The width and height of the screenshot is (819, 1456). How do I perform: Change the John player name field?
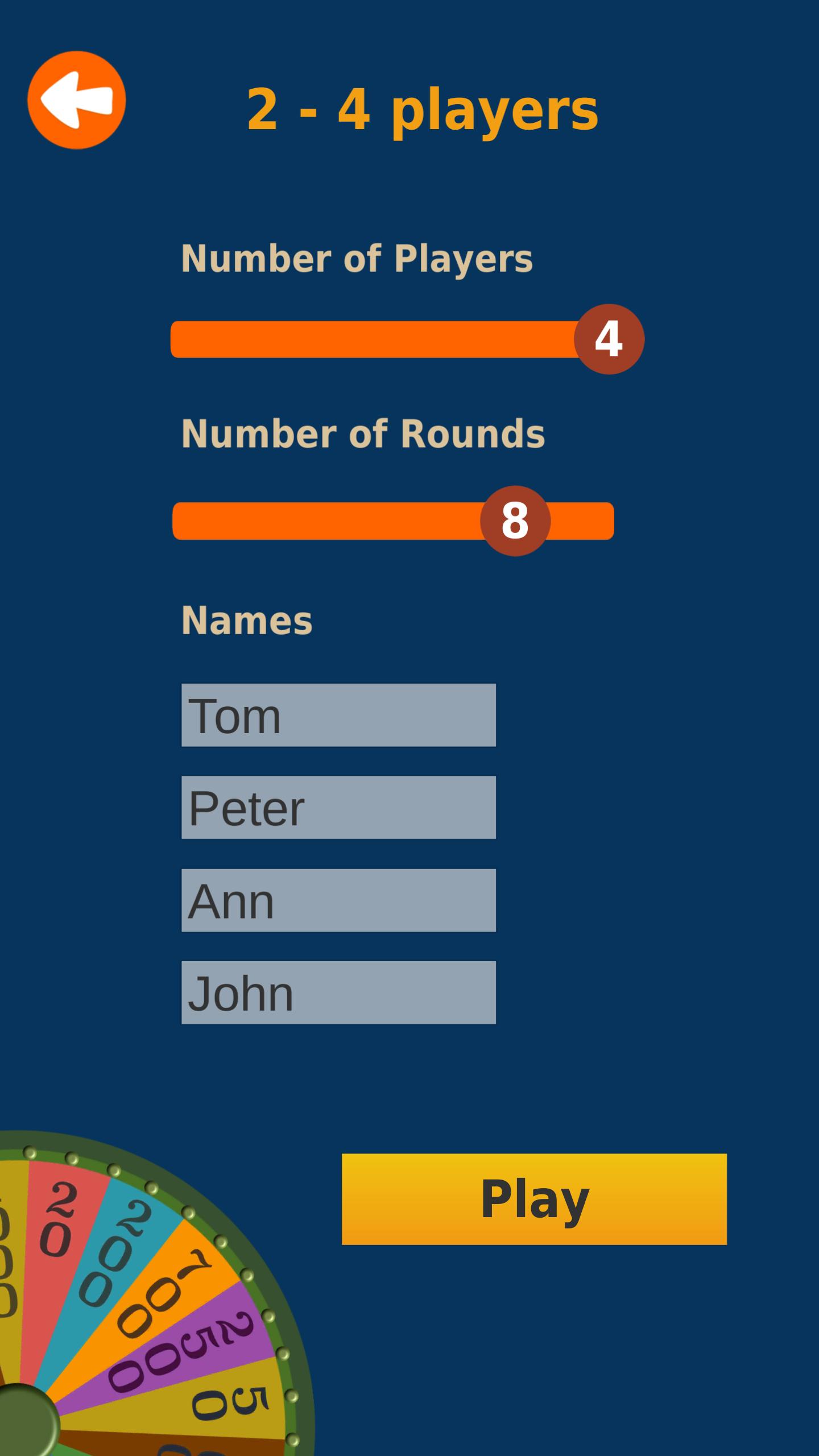(x=338, y=993)
